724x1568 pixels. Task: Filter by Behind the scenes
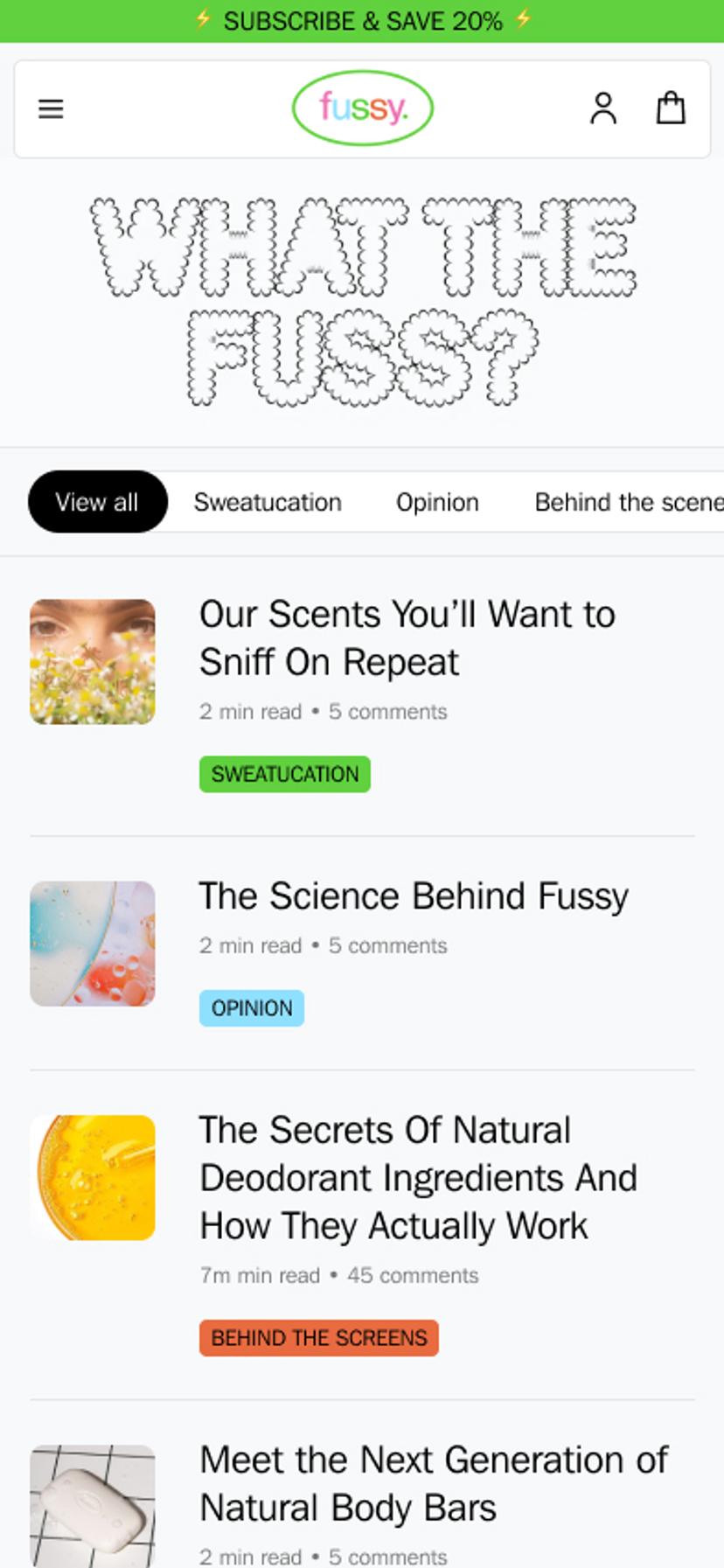pos(628,502)
